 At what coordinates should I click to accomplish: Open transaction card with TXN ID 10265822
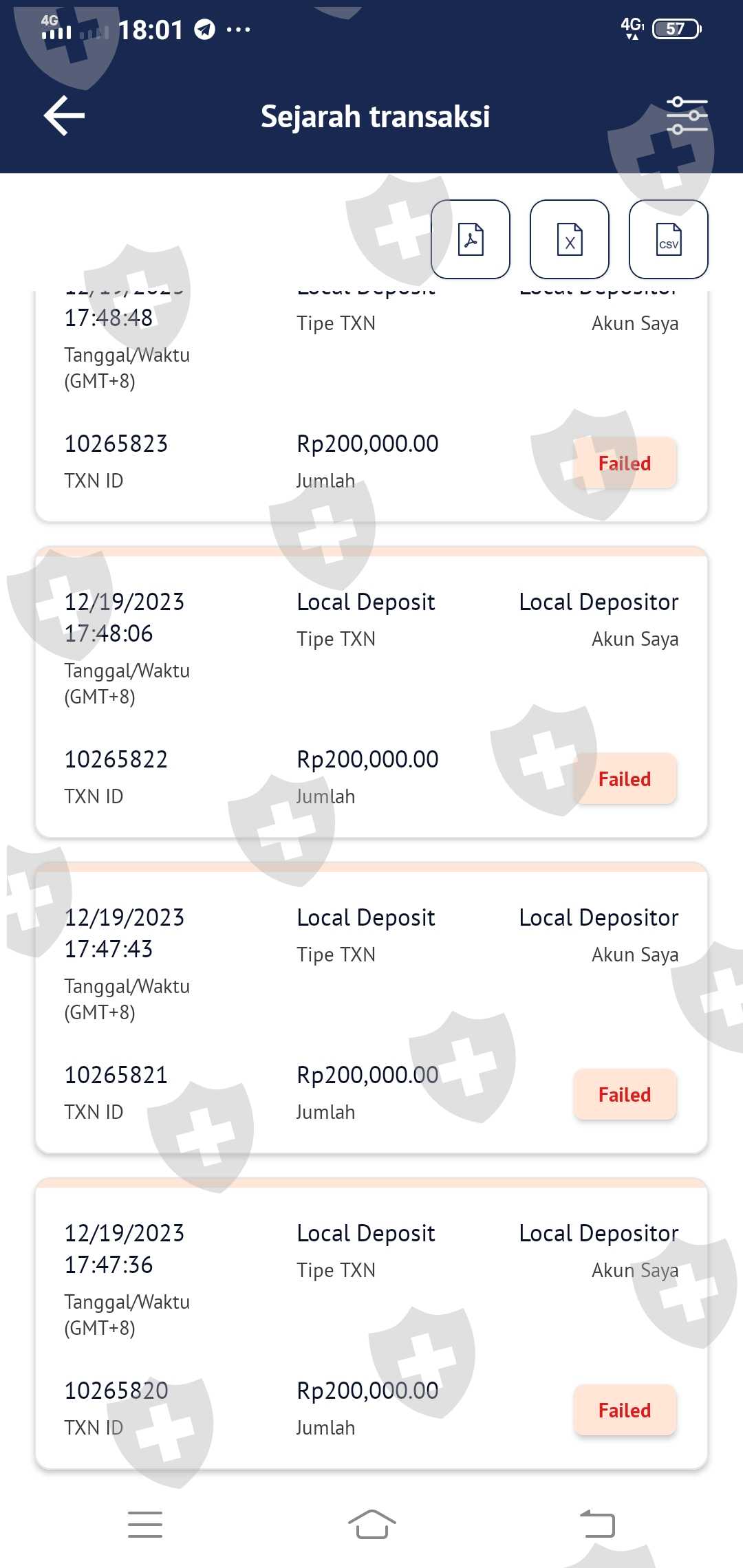point(371,695)
